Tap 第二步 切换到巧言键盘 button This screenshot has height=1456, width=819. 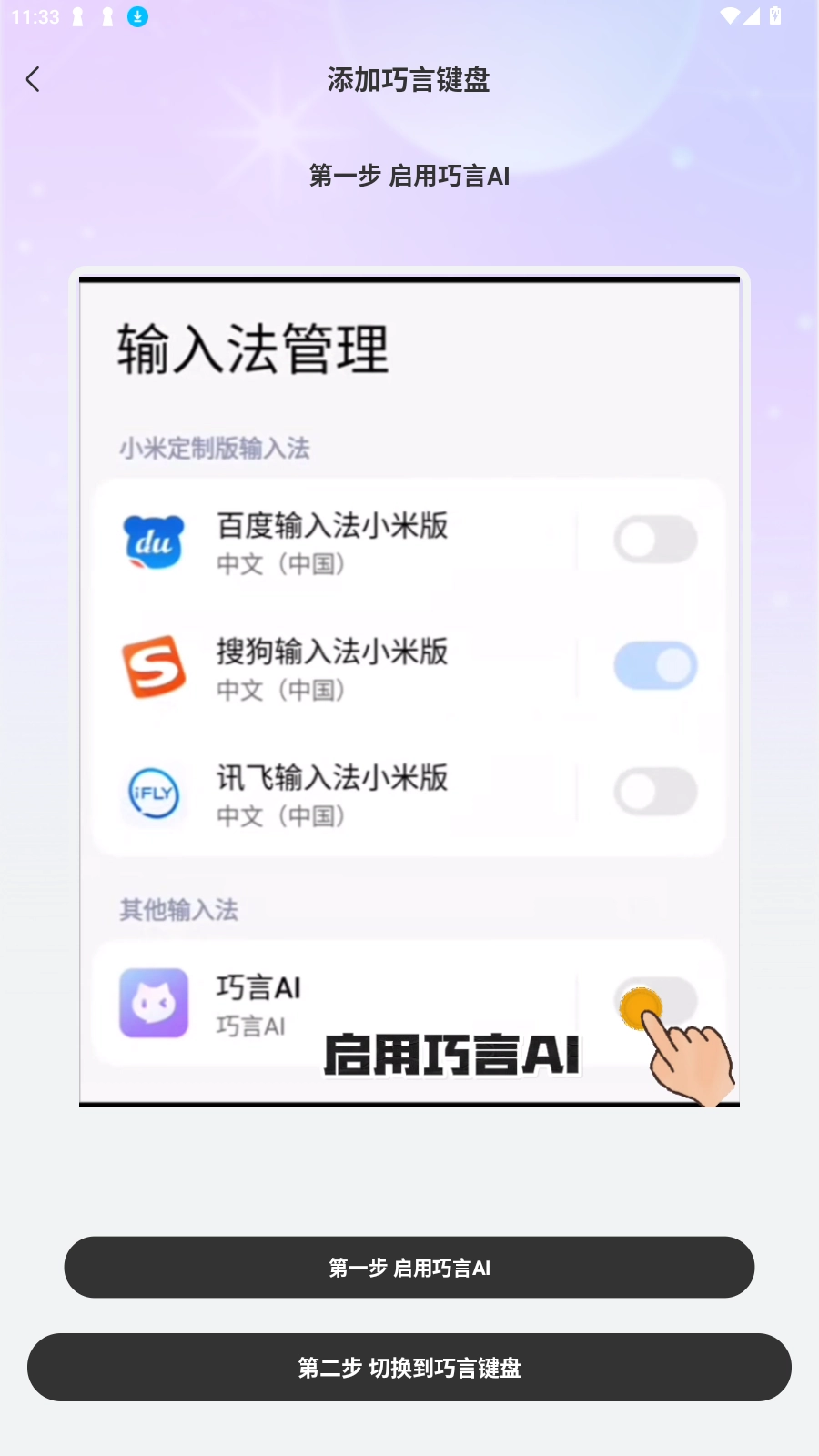tap(409, 1368)
